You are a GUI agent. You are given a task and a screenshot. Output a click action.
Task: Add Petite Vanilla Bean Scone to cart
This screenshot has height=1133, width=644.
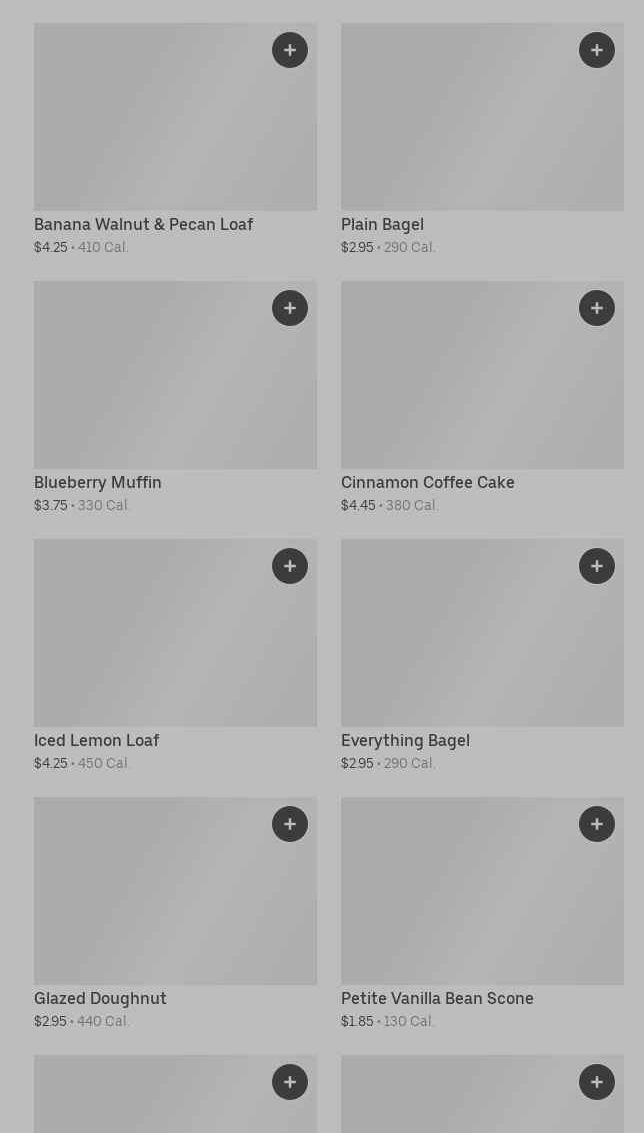597,824
